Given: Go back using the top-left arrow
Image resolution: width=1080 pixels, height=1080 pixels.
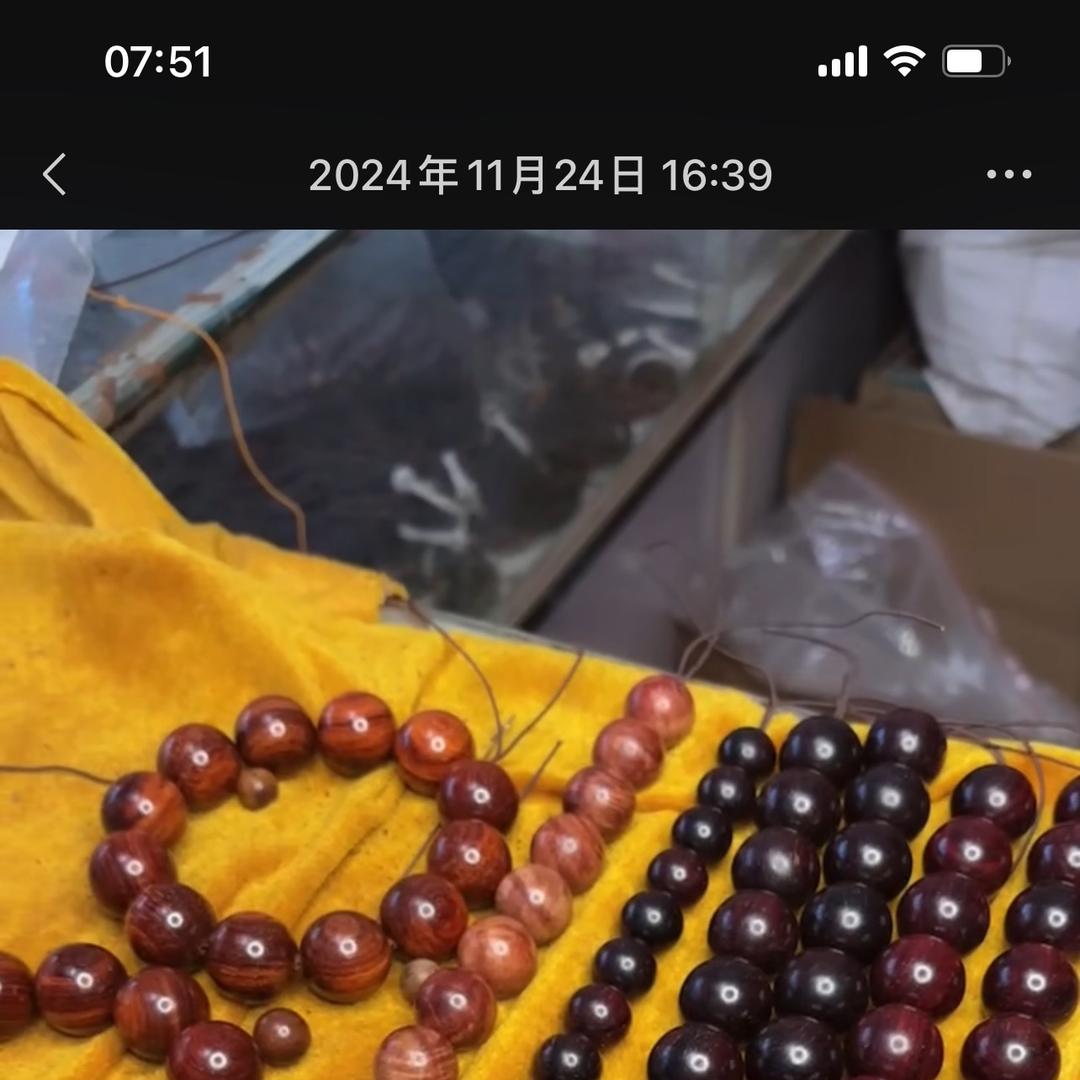Looking at the screenshot, I should coord(55,174).
